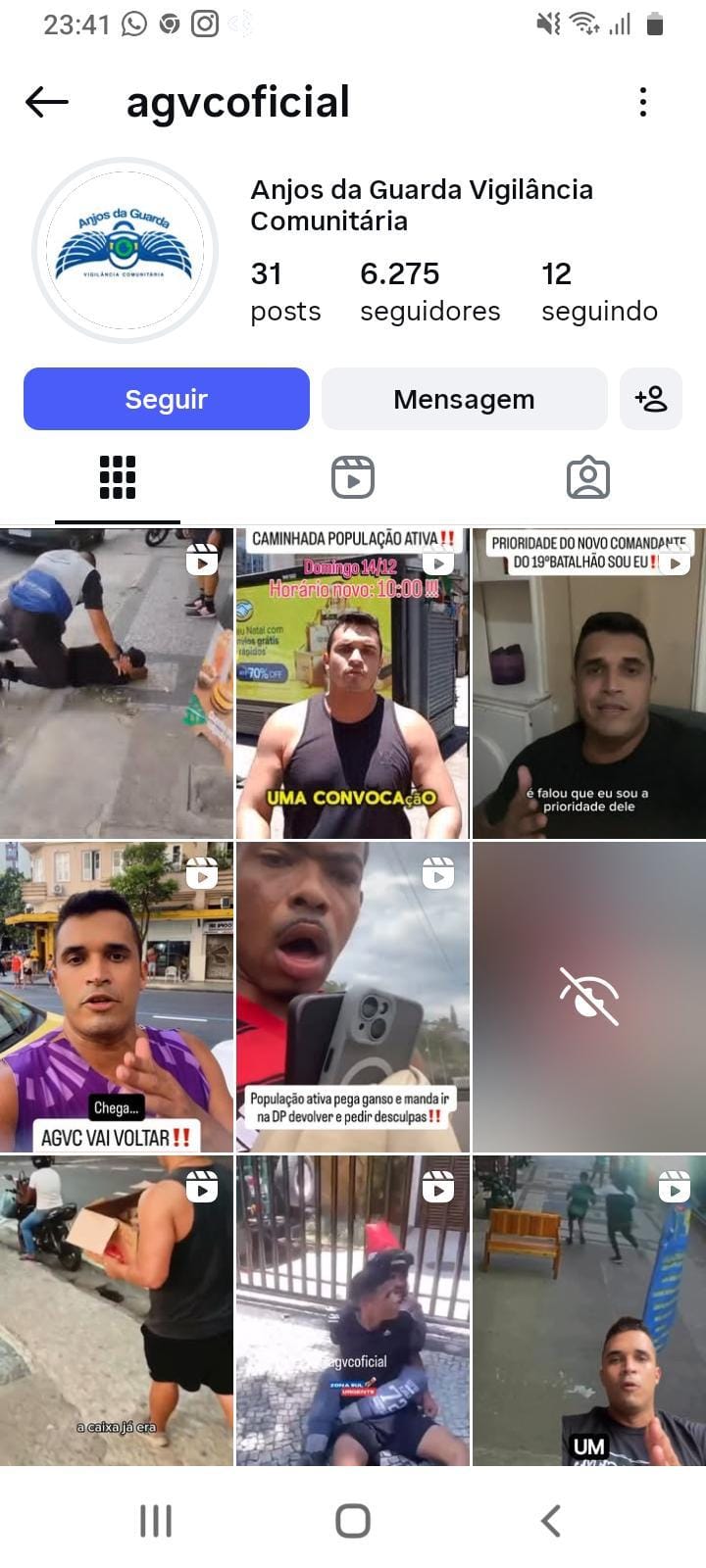Open the three-dot overflow menu
Screen dimensions: 706x1568
tap(642, 102)
